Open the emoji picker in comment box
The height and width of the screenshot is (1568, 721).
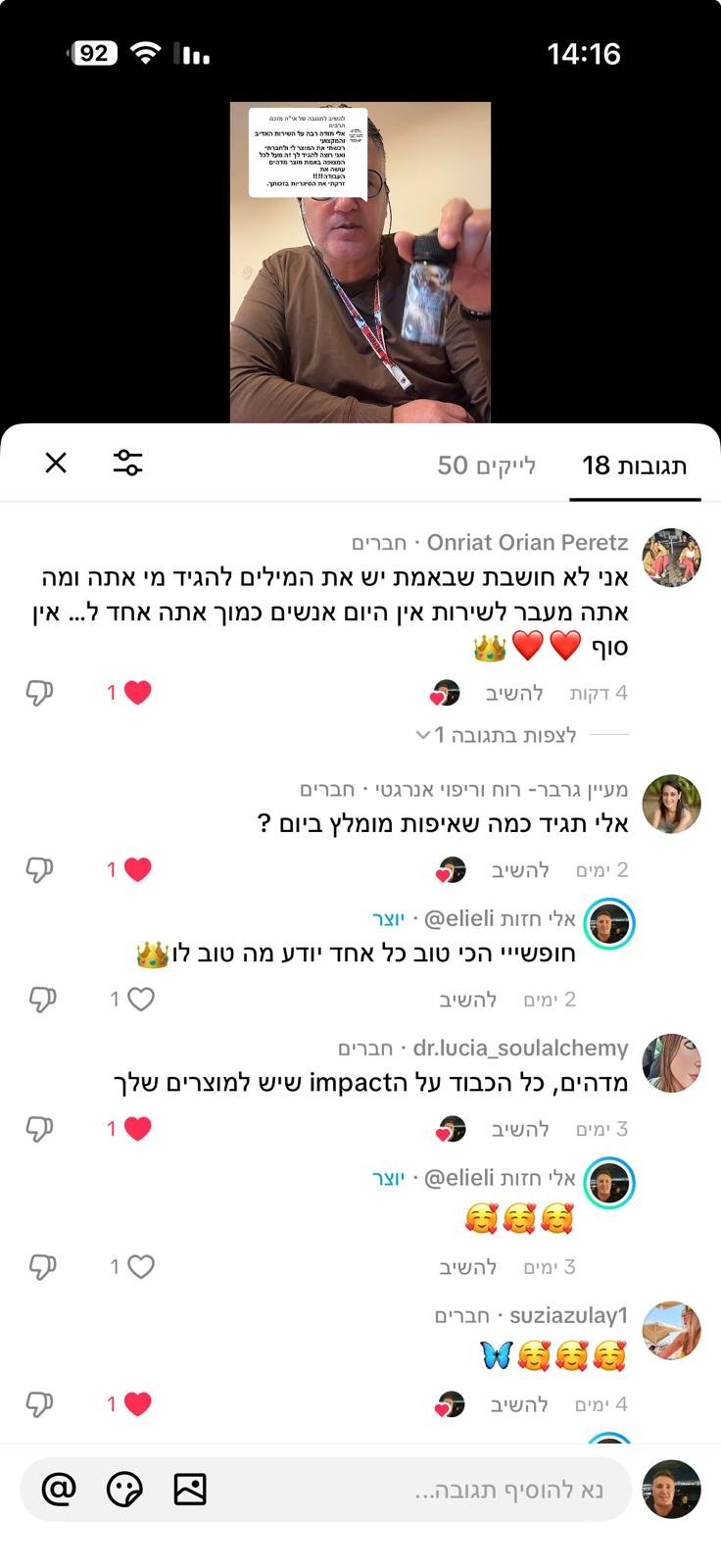click(x=124, y=1490)
